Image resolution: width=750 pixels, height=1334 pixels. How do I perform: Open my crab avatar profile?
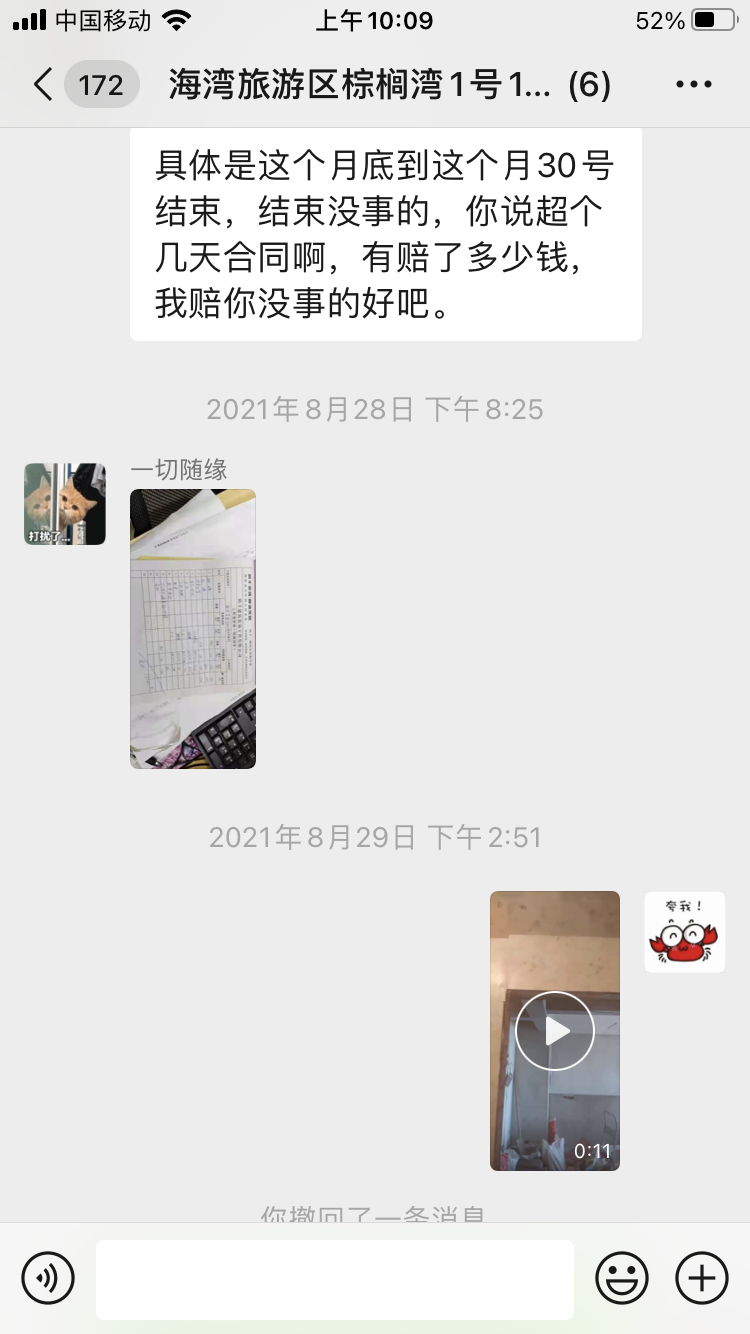pyautogui.click(x=684, y=931)
